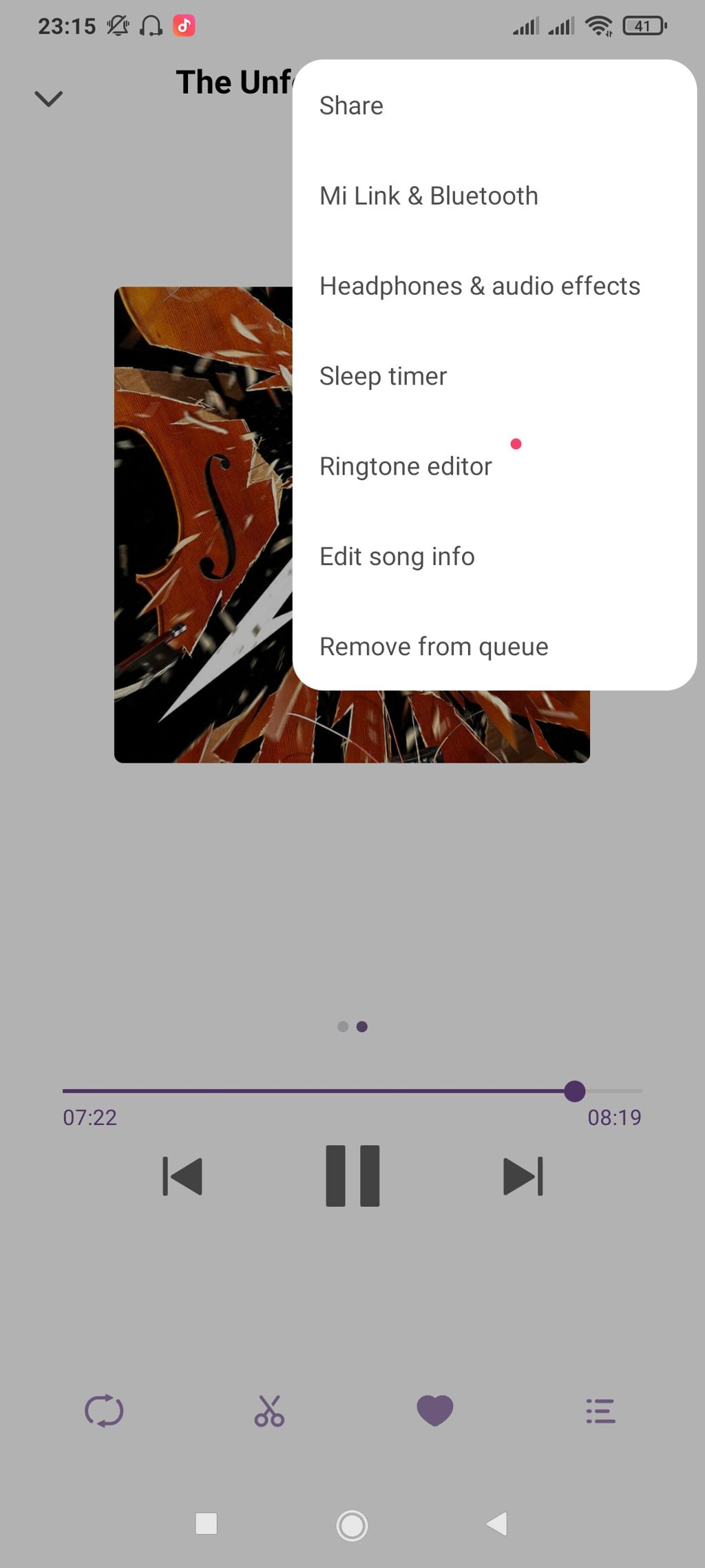The width and height of the screenshot is (705, 1568).
Task: Choose Edit song info
Action: tap(397, 557)
